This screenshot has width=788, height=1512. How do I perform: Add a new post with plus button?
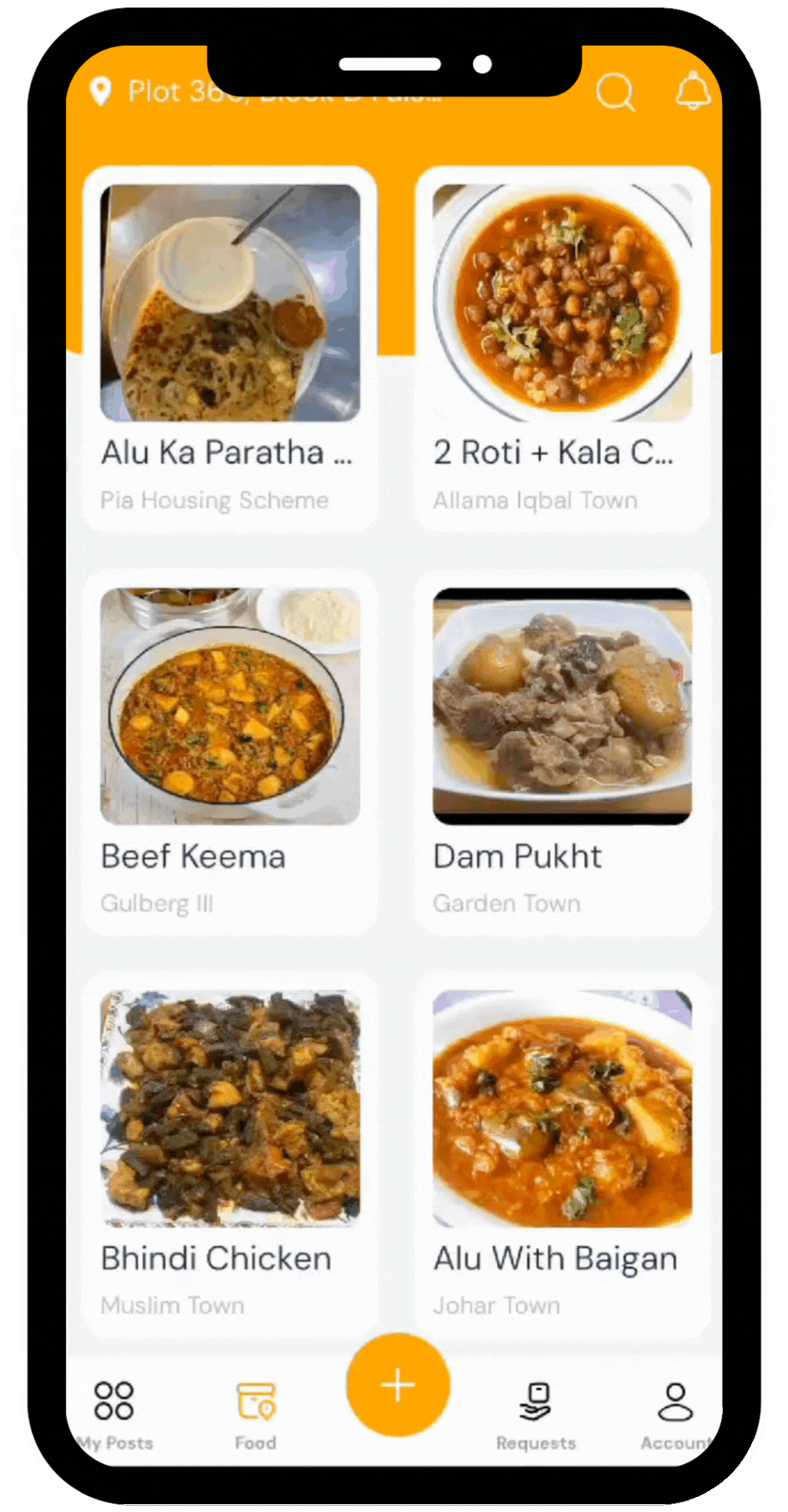coord(398,1384)
